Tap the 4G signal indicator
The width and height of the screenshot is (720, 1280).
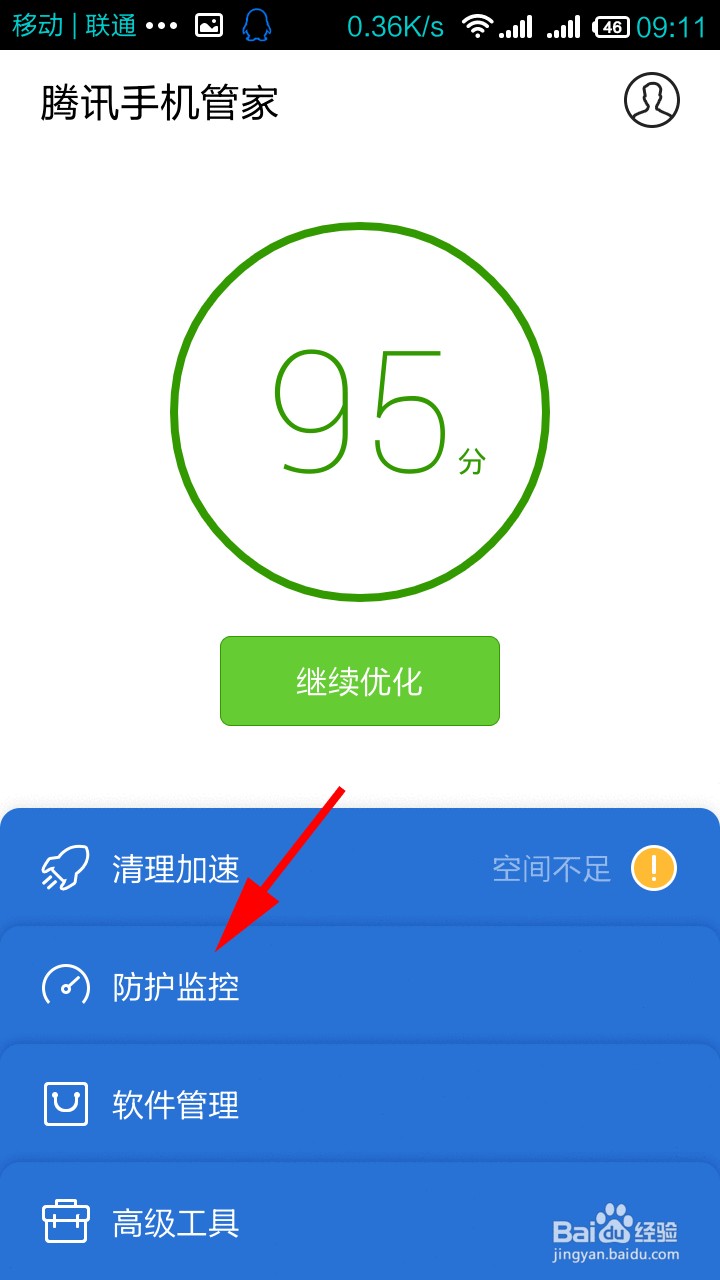coord(565,25)
